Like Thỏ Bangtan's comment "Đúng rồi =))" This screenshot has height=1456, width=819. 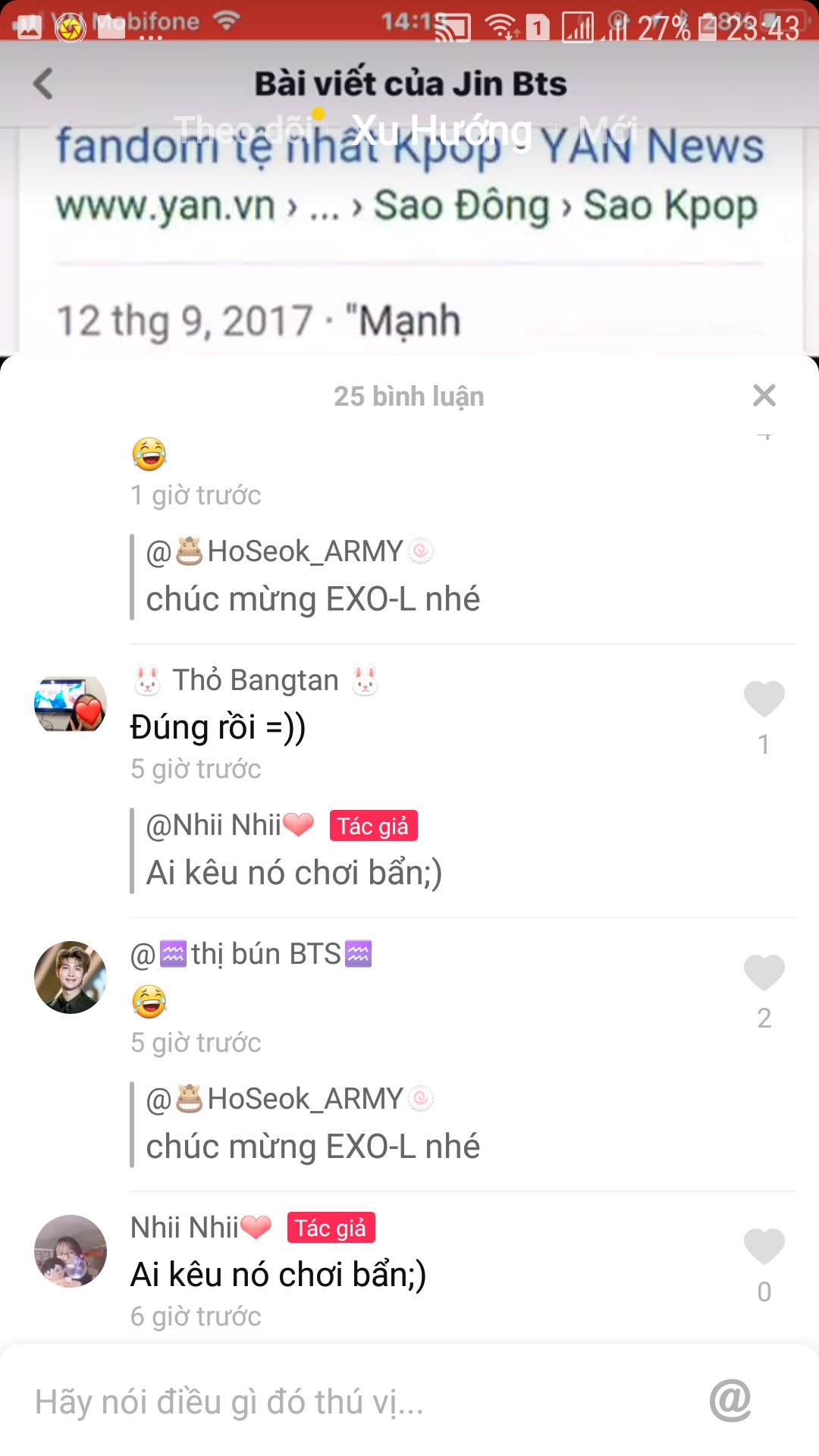click(x=764, y=699)
